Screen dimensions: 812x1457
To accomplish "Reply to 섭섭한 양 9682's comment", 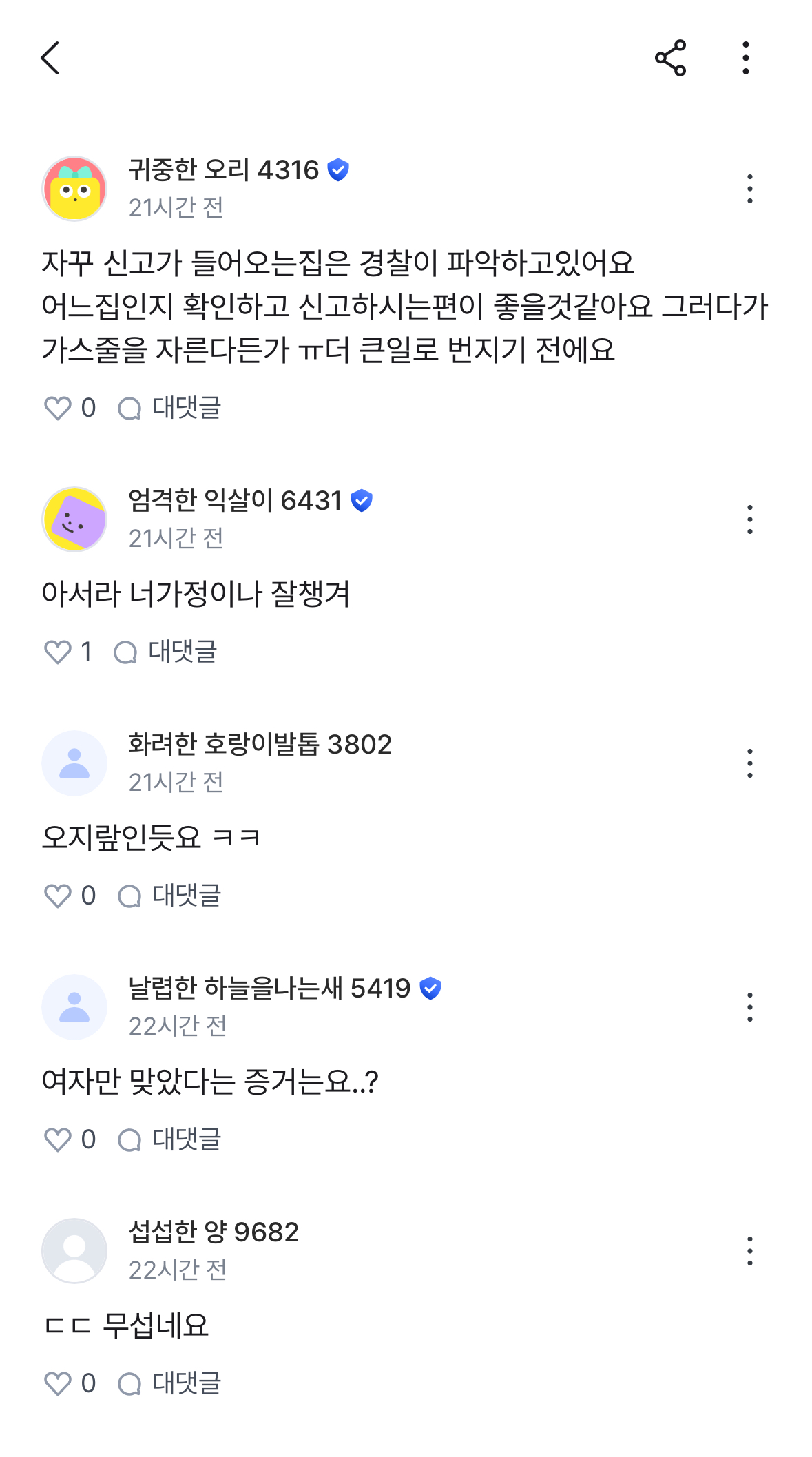I will [x=169, y=1383].
